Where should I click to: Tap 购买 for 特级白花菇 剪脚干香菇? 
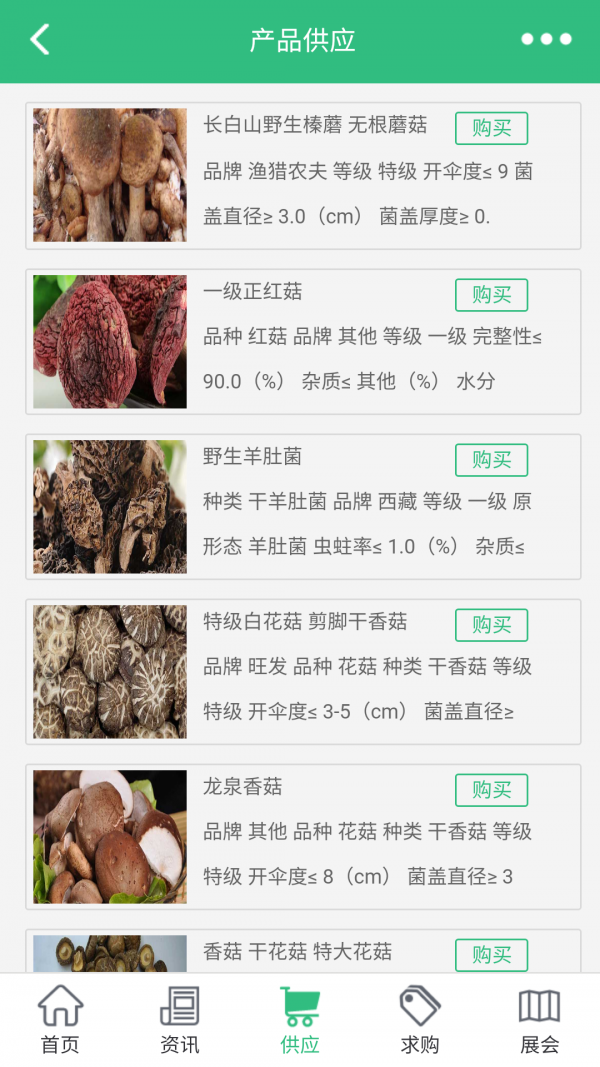491,624
